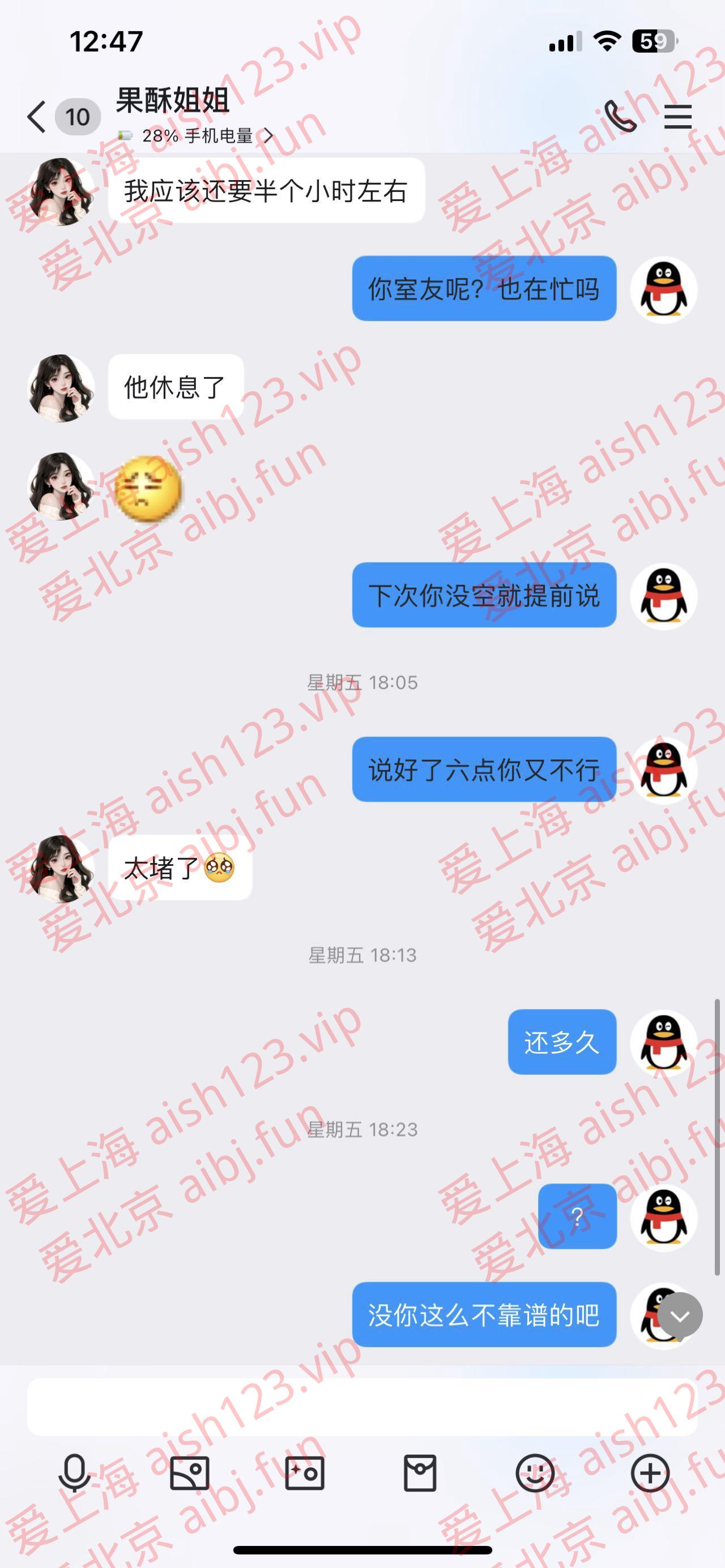725x1568 pixels.
Task: Open my penguin avatar beside 还多久
Action: (x=663, y=1042)
